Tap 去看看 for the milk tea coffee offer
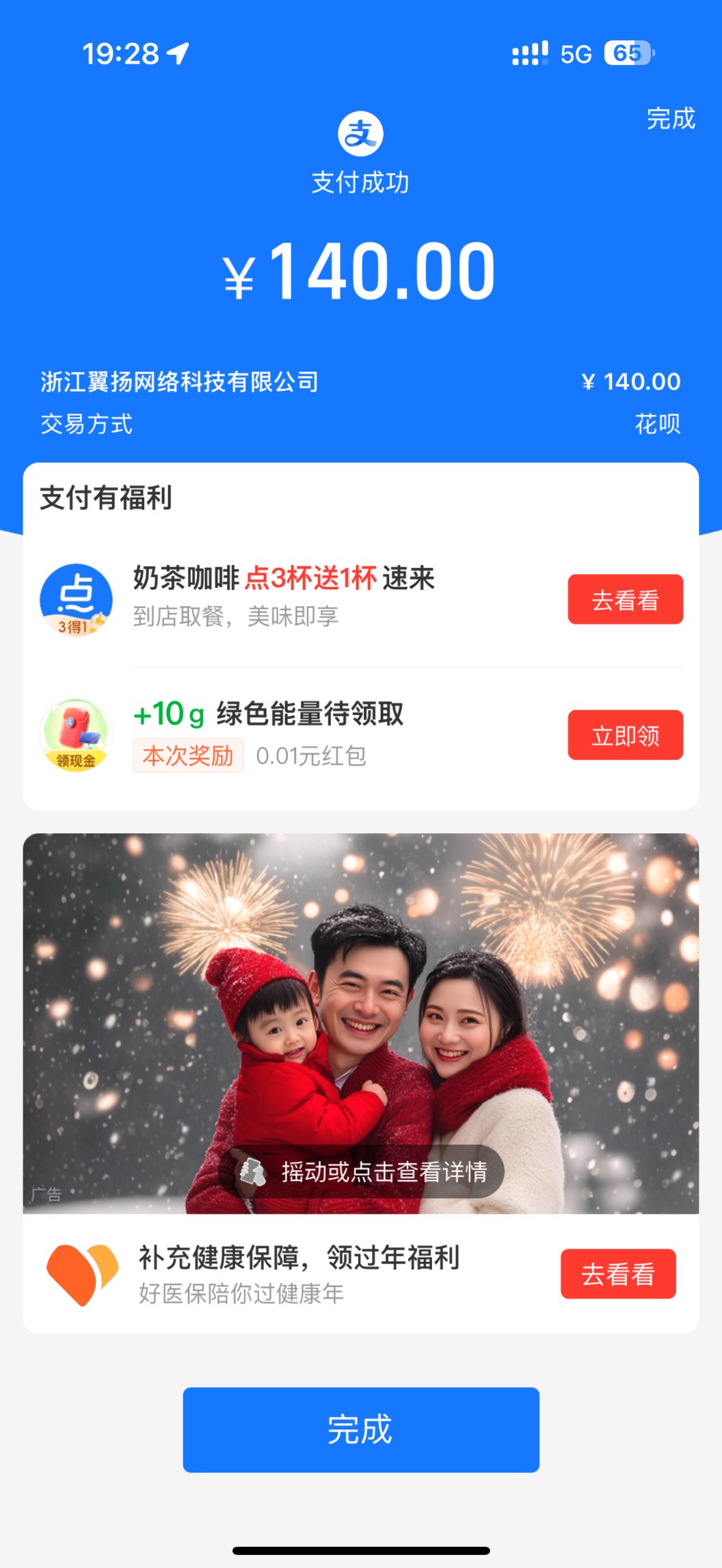 coord(625,599)
